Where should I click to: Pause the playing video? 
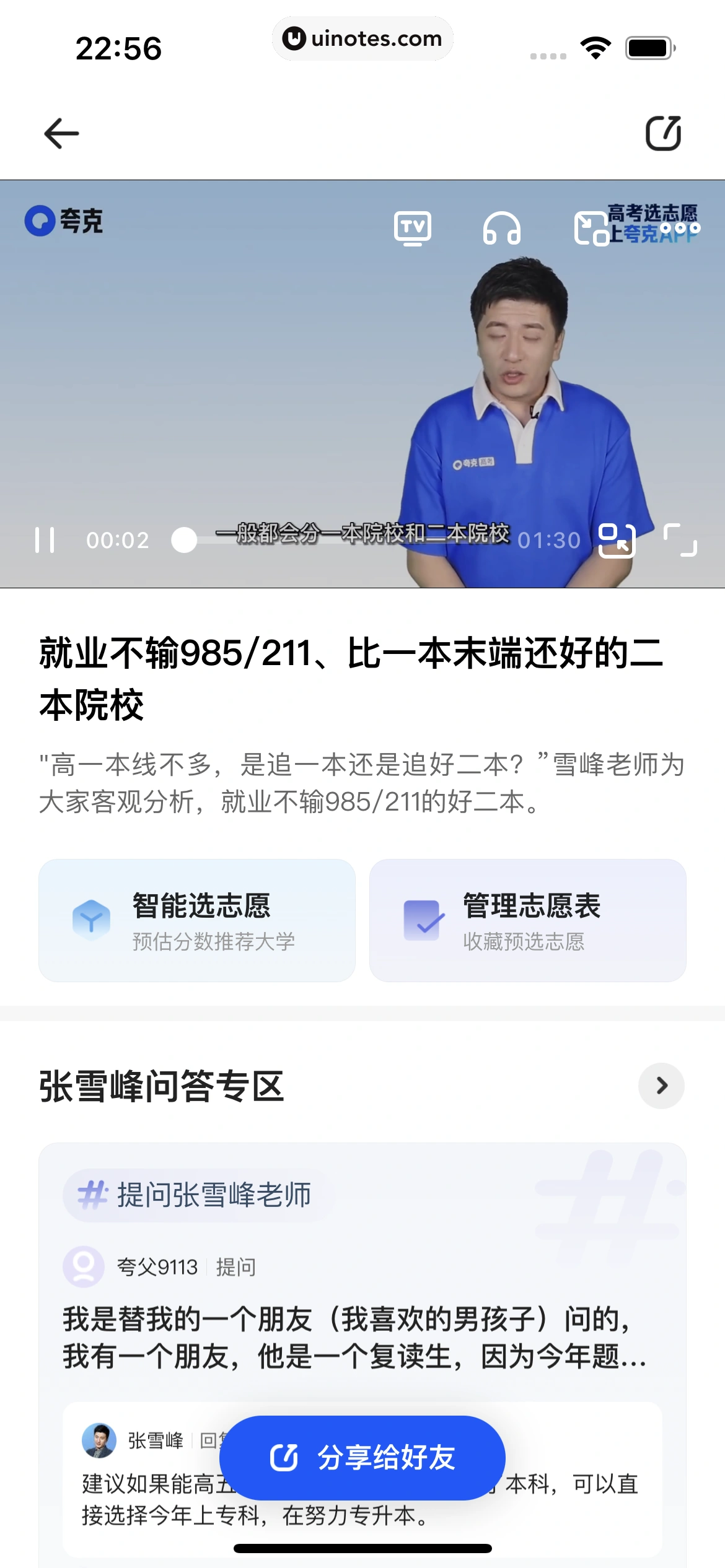(x=45, y=539)
